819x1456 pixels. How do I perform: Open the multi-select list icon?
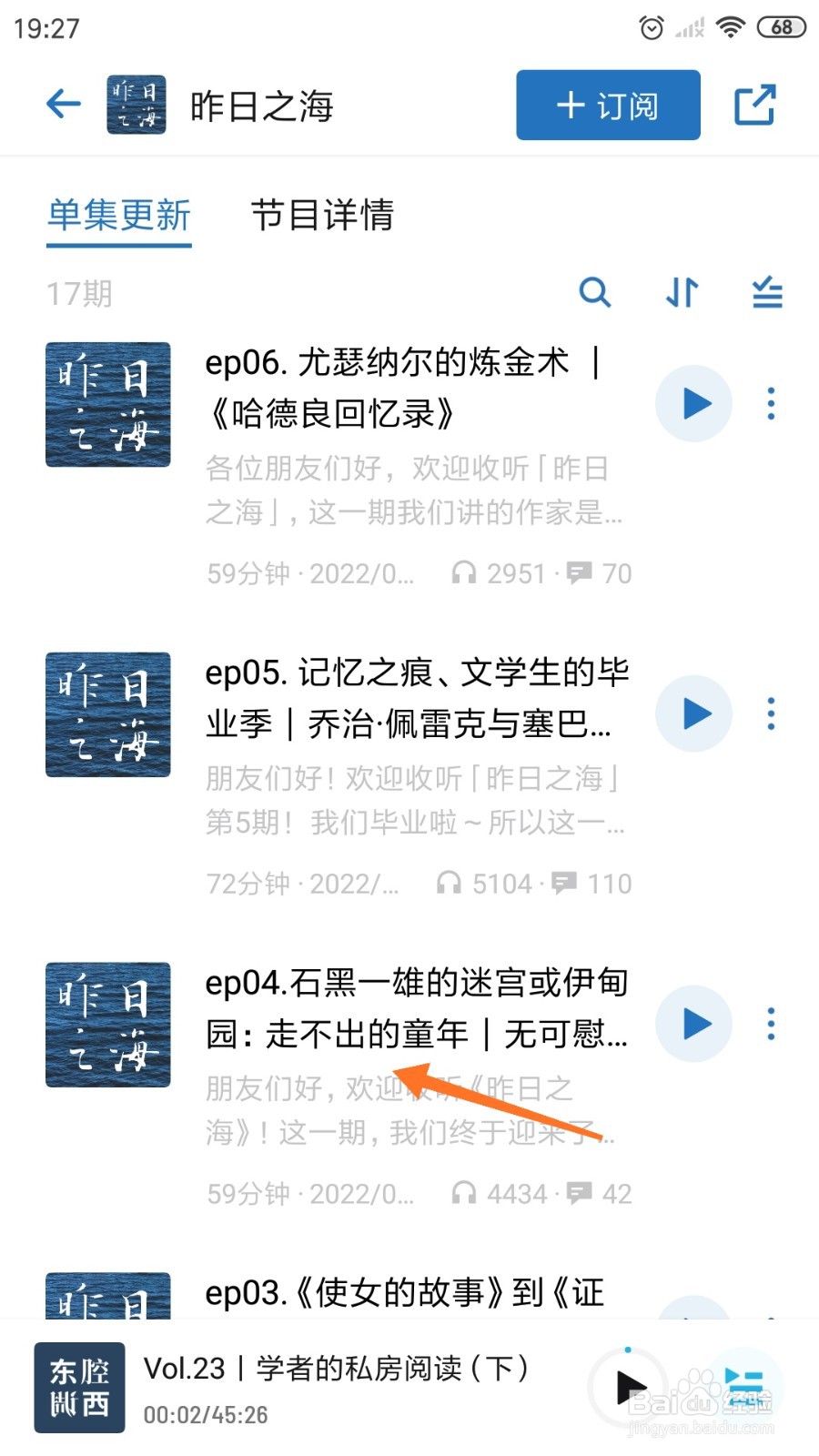coord(767,293)
